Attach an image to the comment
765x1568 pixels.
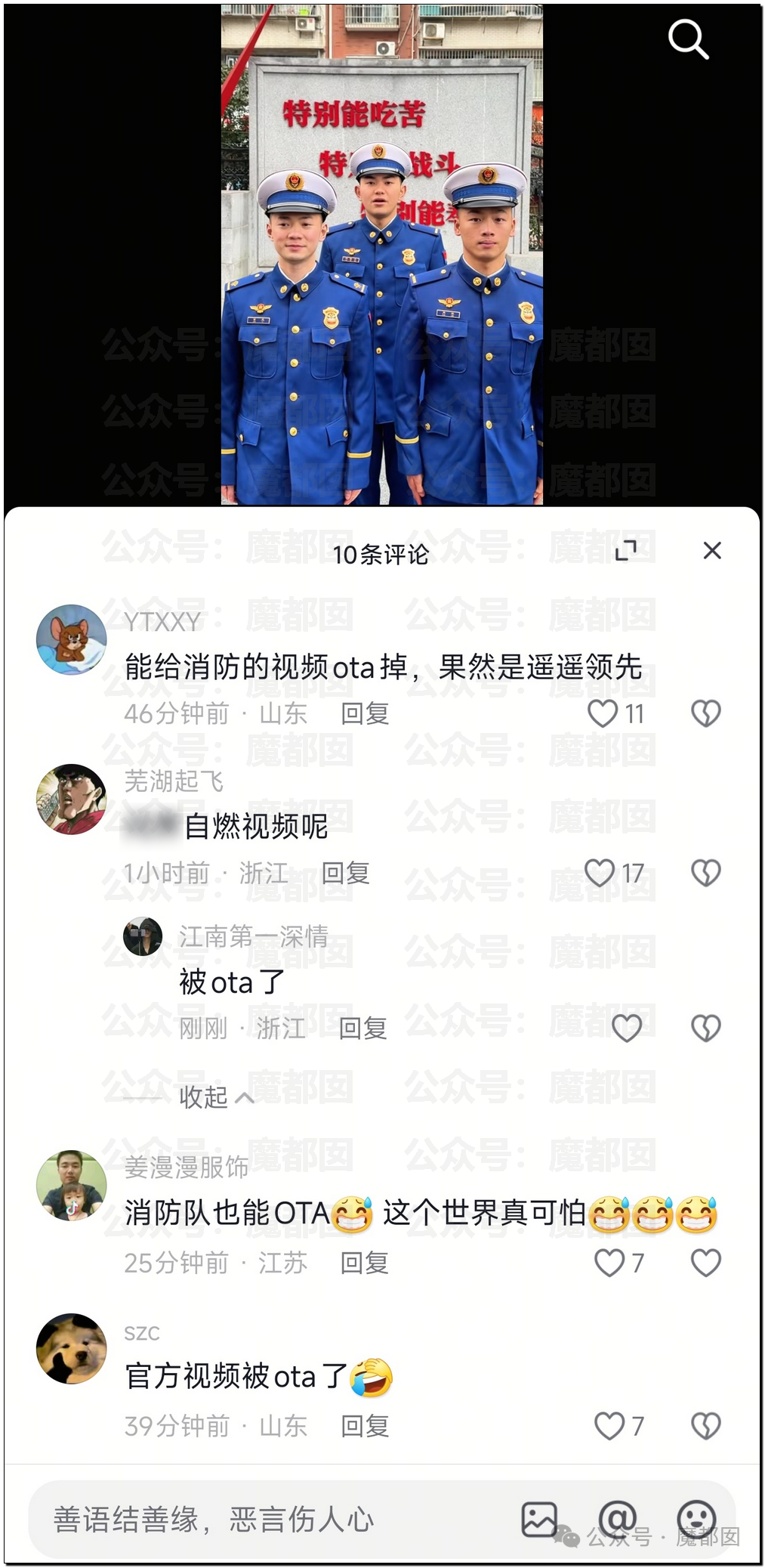[x=540, y=1519]
